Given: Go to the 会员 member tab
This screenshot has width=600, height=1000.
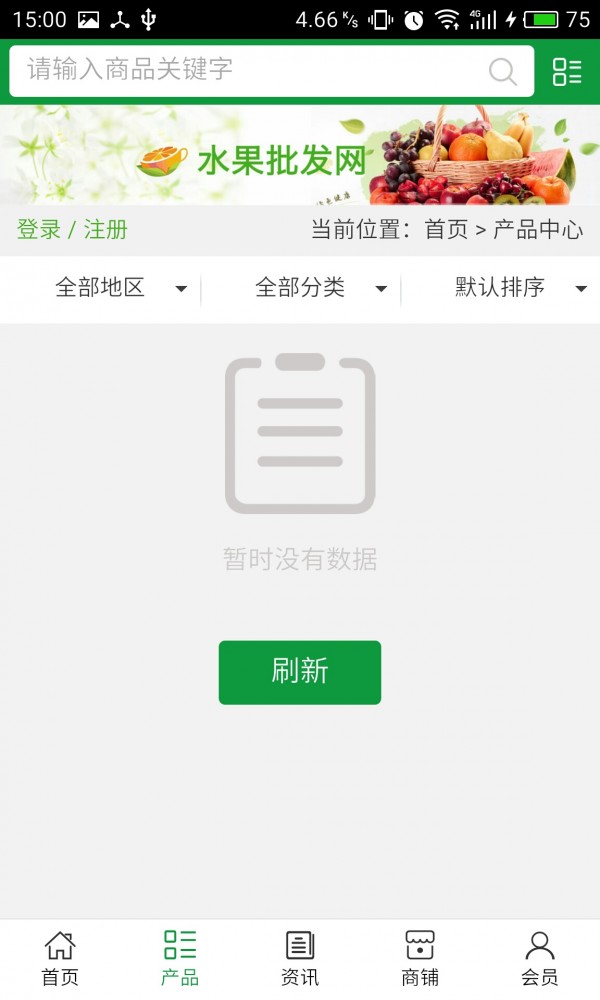Looking at the screenshot, I should pos(540,958).
